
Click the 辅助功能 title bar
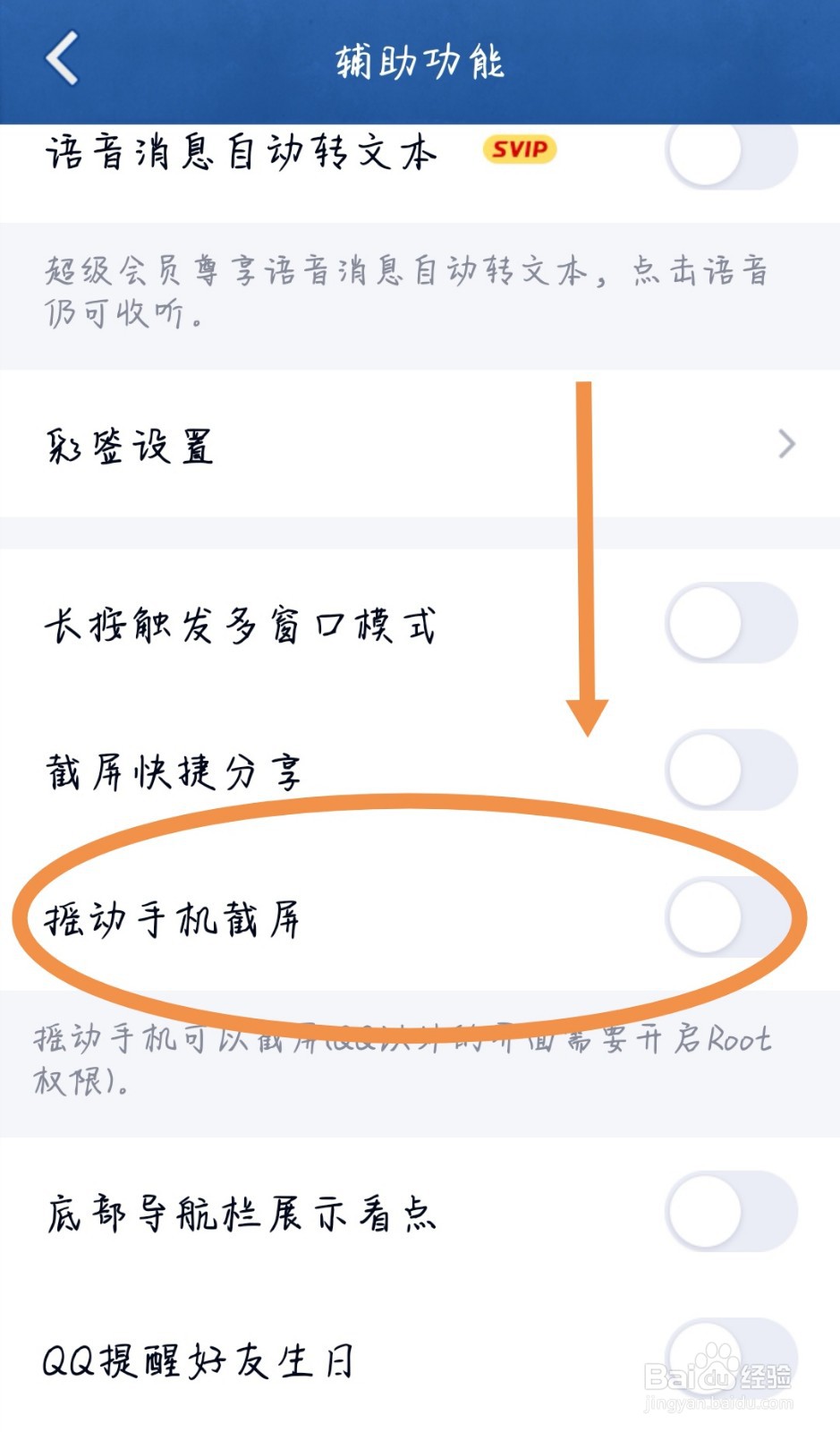[x=419, y=58]
